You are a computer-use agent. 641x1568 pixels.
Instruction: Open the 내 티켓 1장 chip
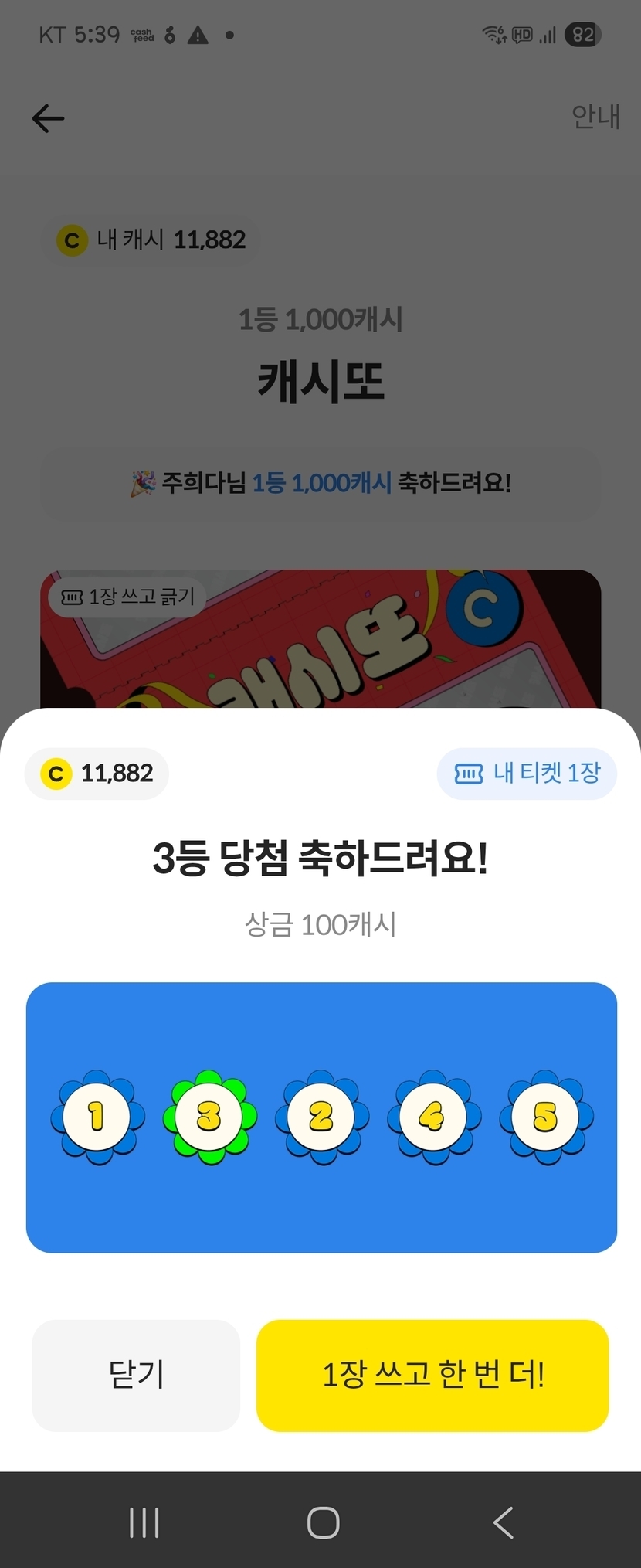tap(527, 773)
